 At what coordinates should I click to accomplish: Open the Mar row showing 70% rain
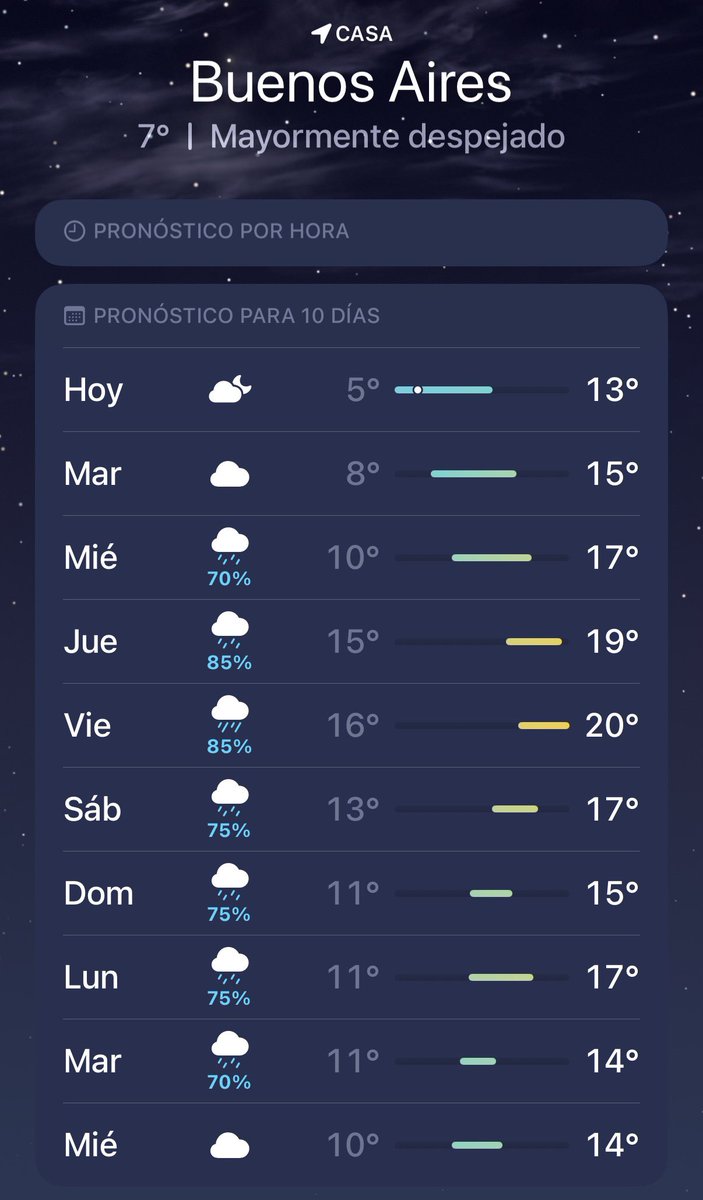[x=351, y=1062]
